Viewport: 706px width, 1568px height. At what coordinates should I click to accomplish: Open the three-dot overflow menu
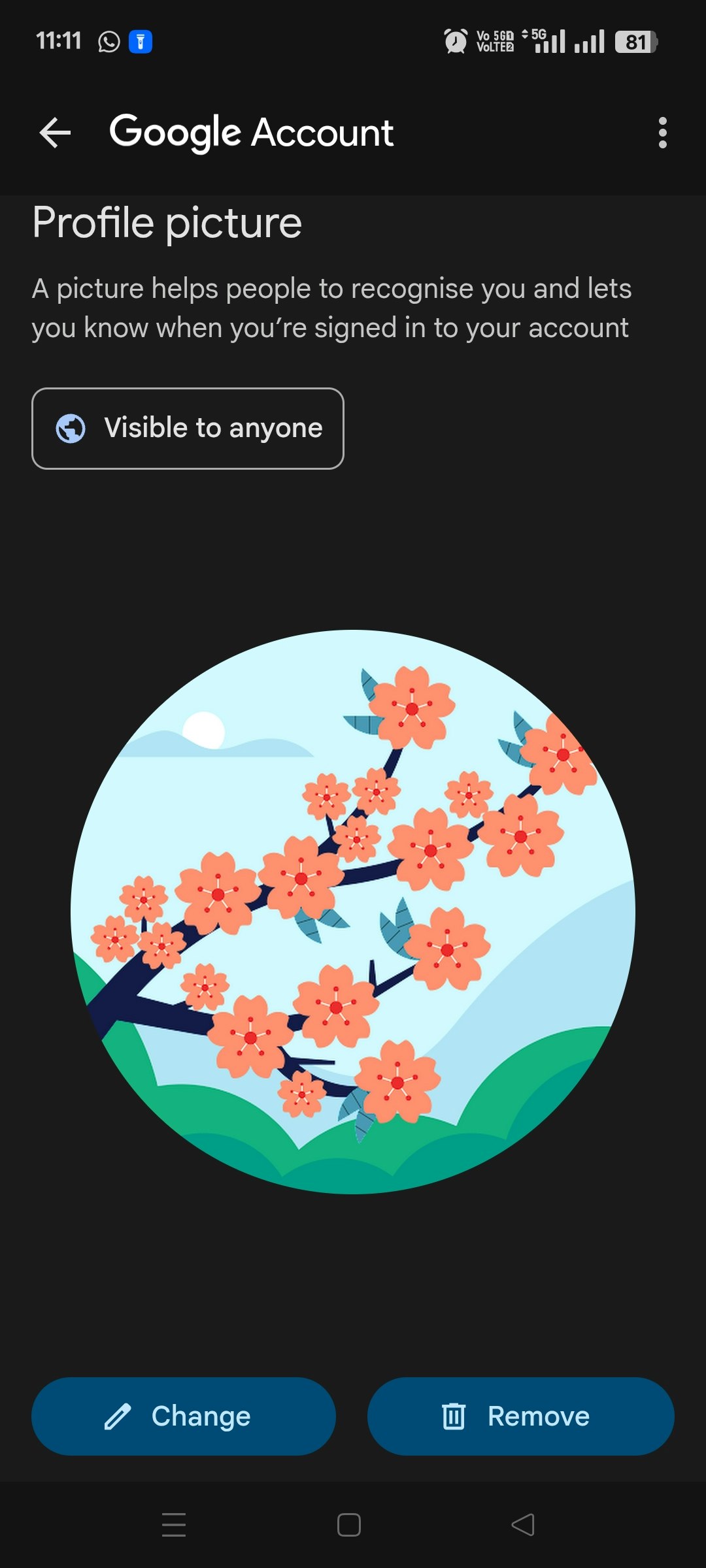(662, 133)
